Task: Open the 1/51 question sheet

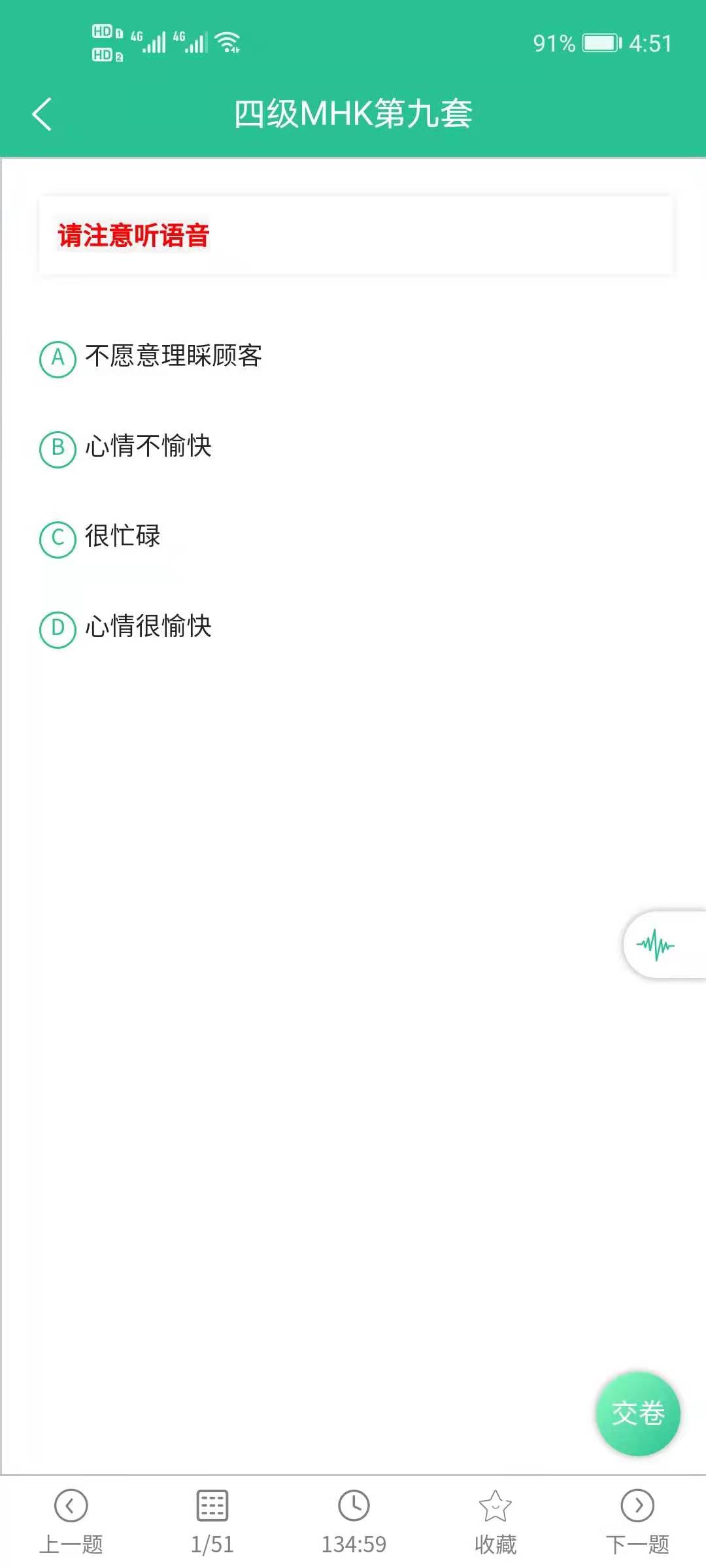Action: [x=212, y=1522]
